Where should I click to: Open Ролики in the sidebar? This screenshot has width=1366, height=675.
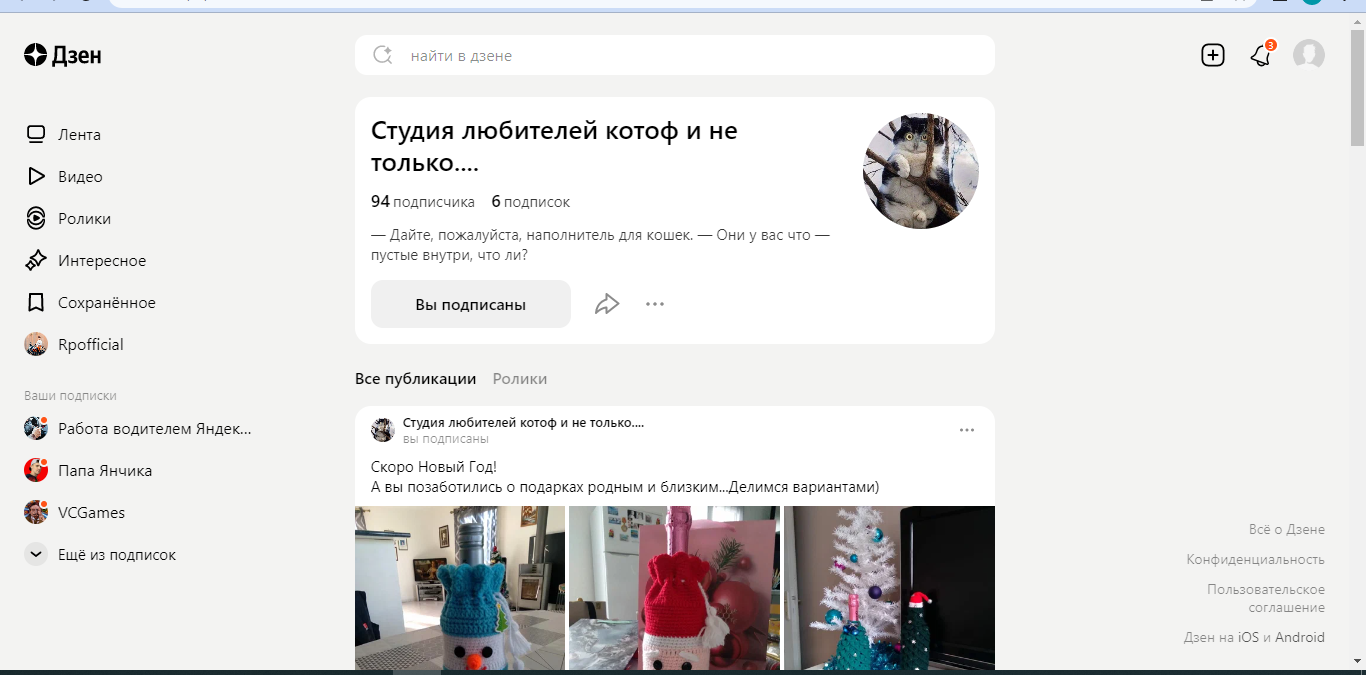pyautogui.click(x=84, y=219)
